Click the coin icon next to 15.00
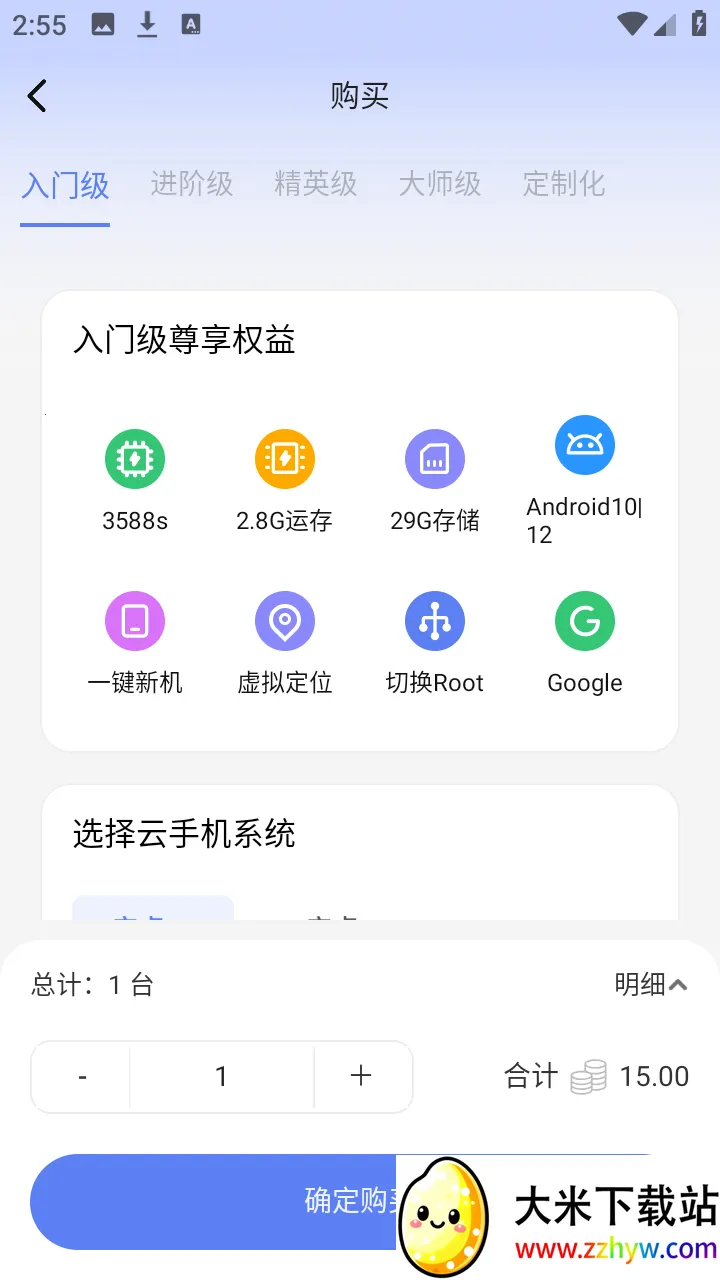This screenshot has height=1280, width=720. (x=588, y=1077)
